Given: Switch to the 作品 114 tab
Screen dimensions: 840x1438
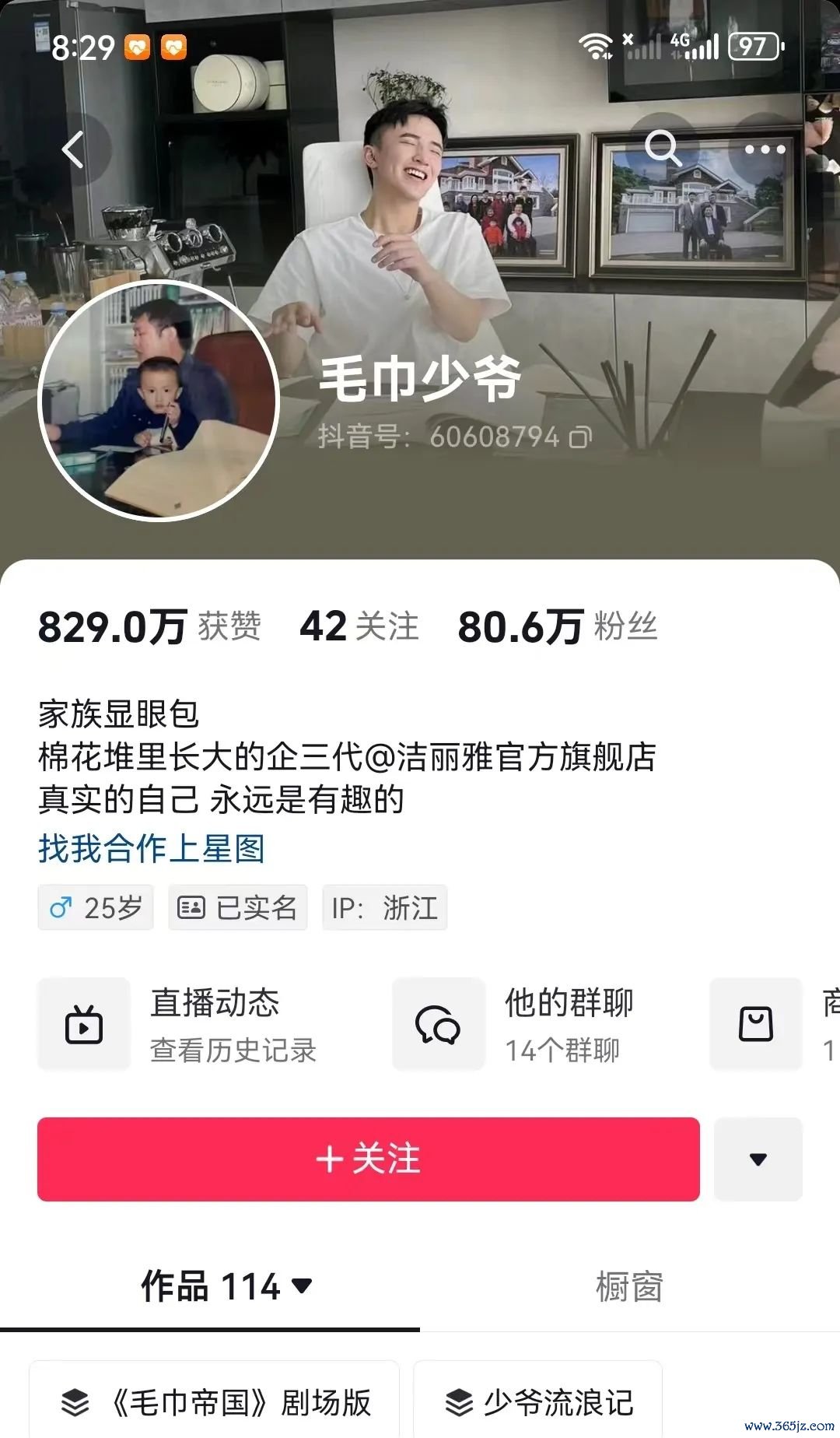Looking at the screenshot, I should [226, 1287].
